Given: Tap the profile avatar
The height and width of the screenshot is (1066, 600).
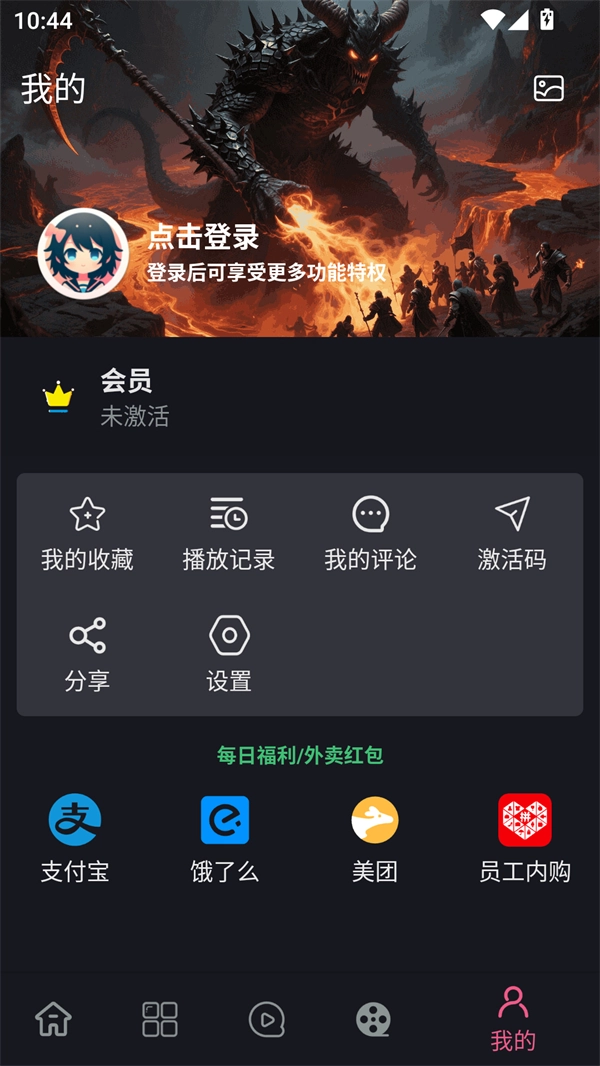Looking at the screenshot, I should point(83,254).
